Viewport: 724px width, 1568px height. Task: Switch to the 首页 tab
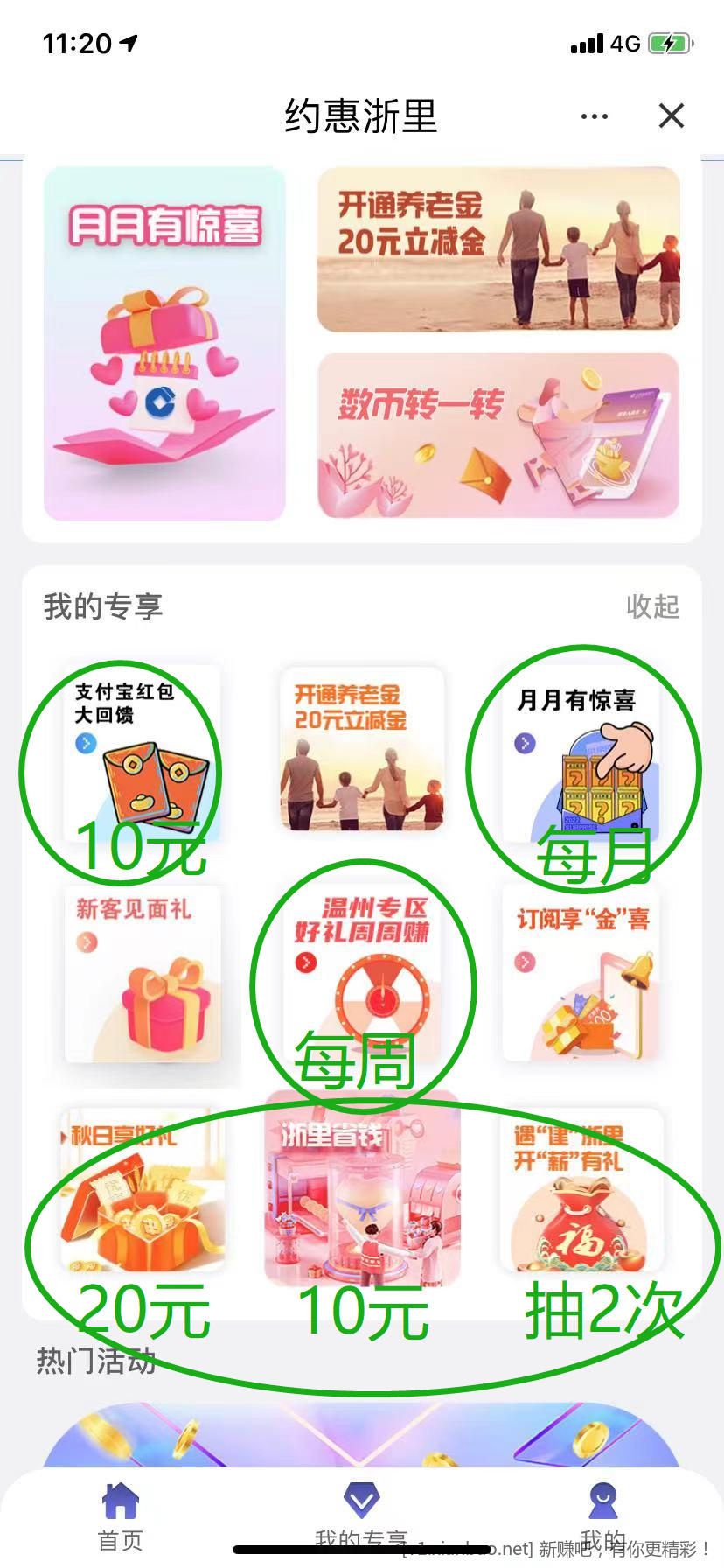tap(120, 1515)
